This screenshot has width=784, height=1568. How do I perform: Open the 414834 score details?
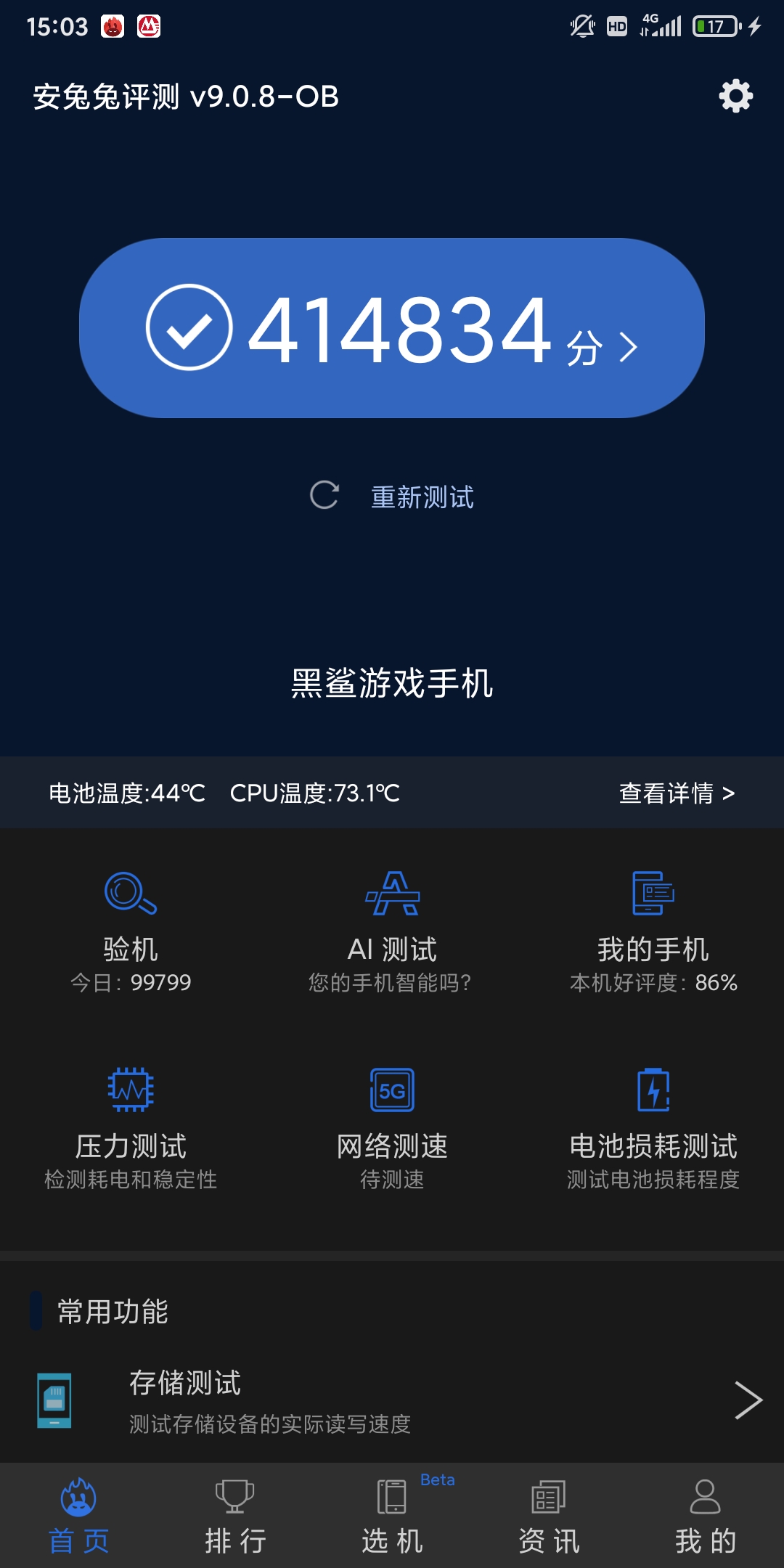pos(392,328)
